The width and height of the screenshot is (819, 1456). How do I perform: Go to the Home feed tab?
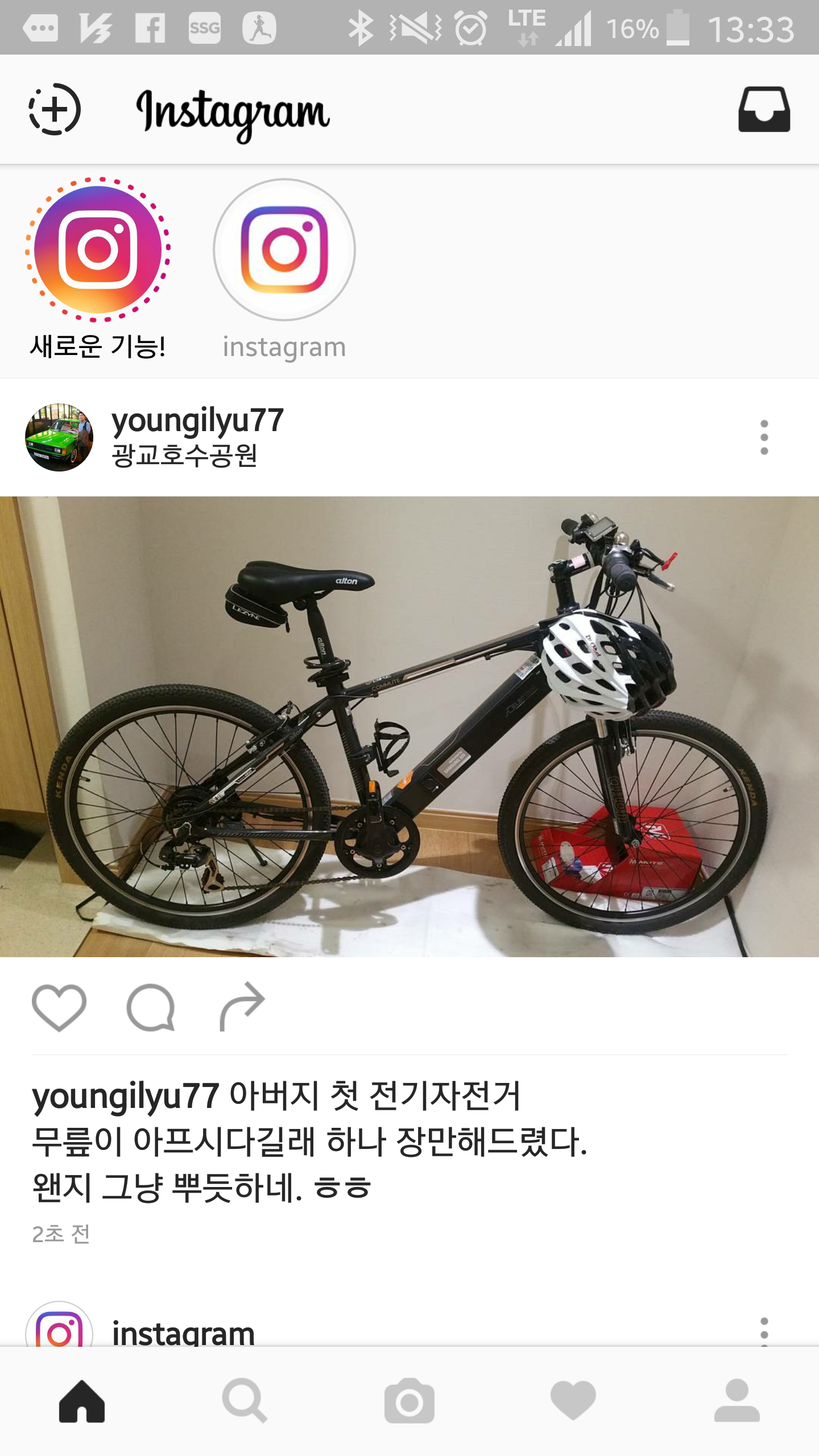click(82, 1401)
